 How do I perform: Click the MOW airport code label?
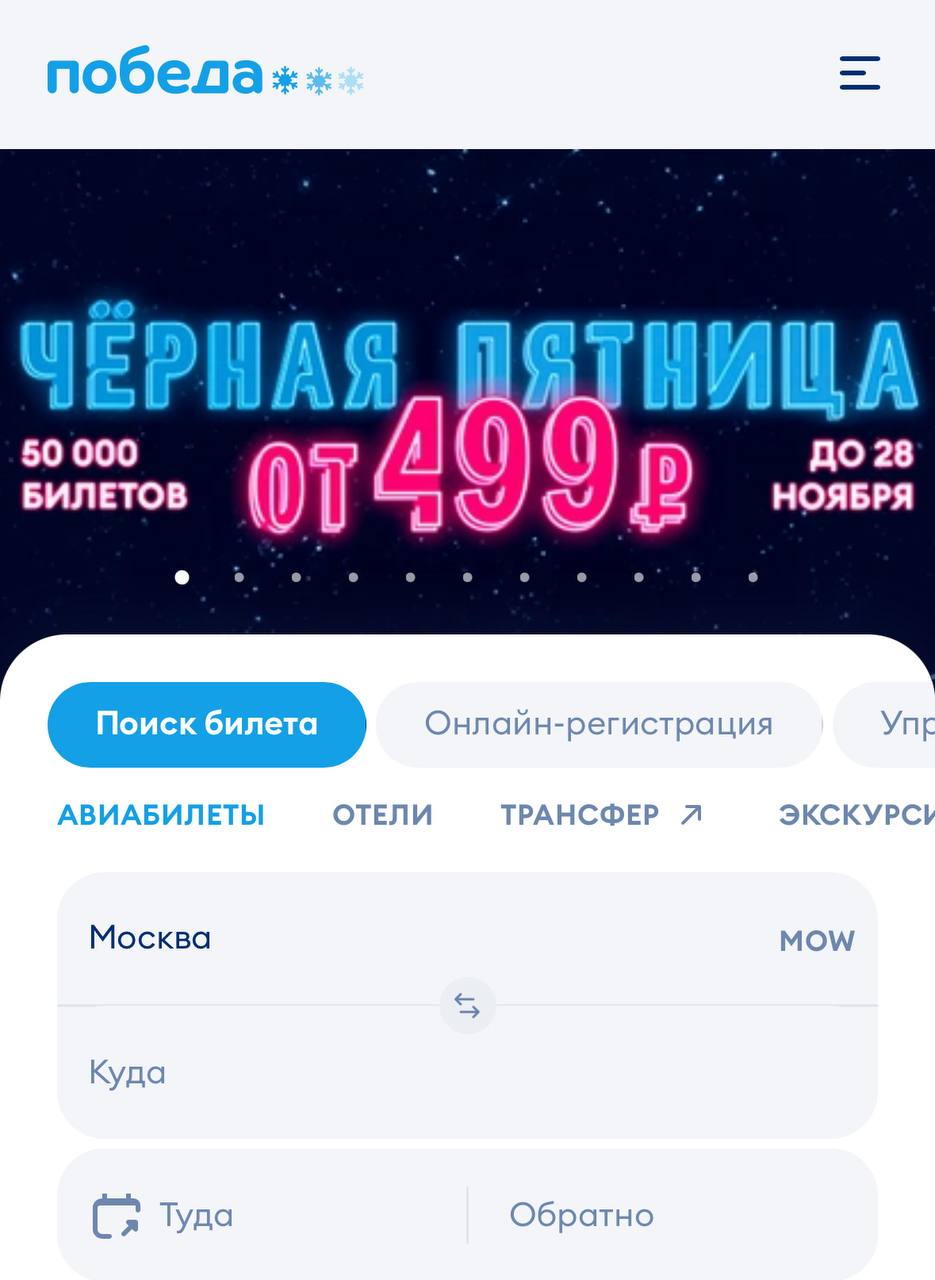pyautogui.click(x=816, y=939)
